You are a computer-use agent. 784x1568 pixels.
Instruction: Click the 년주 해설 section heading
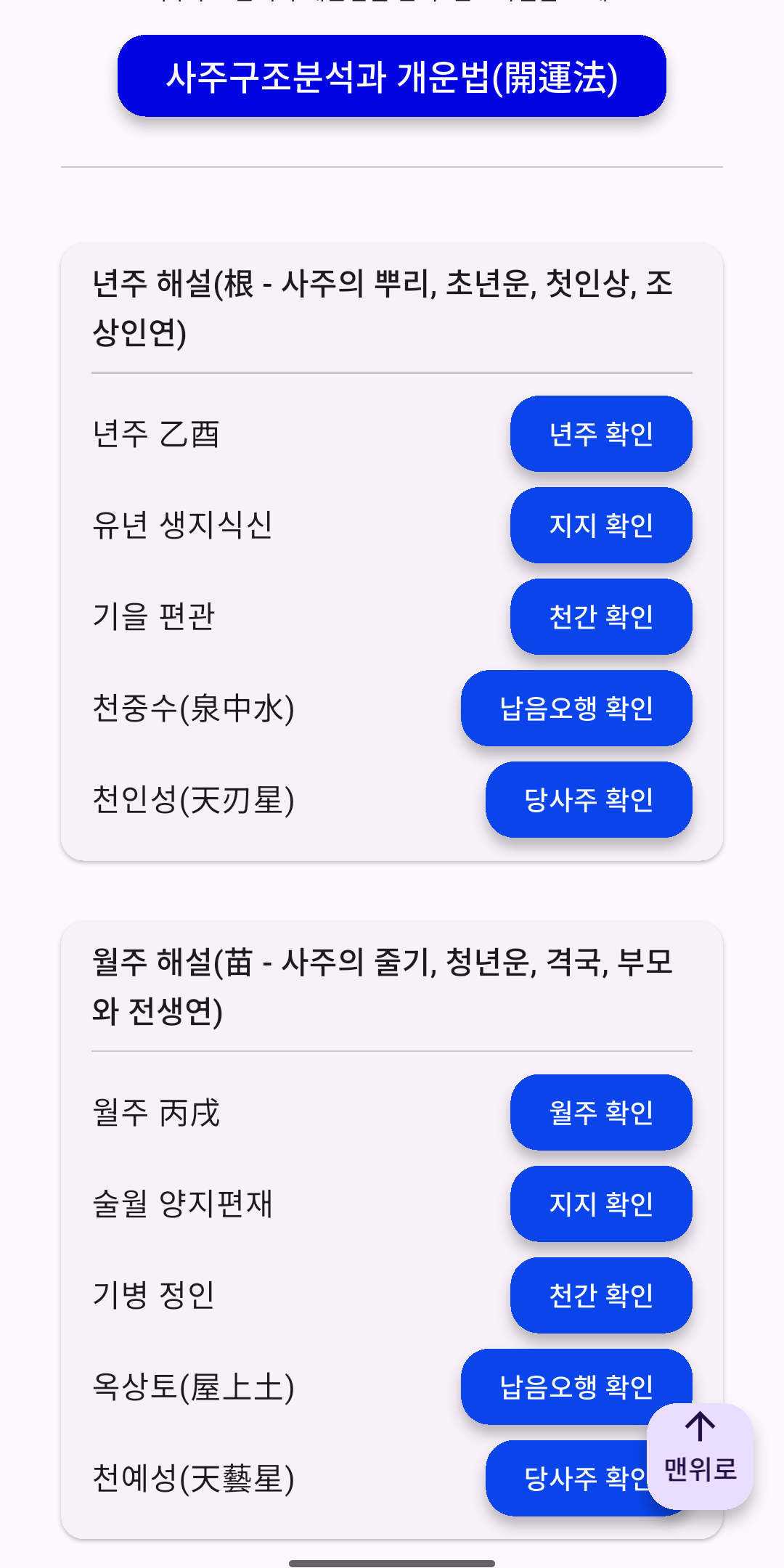(x=385, y=305)
